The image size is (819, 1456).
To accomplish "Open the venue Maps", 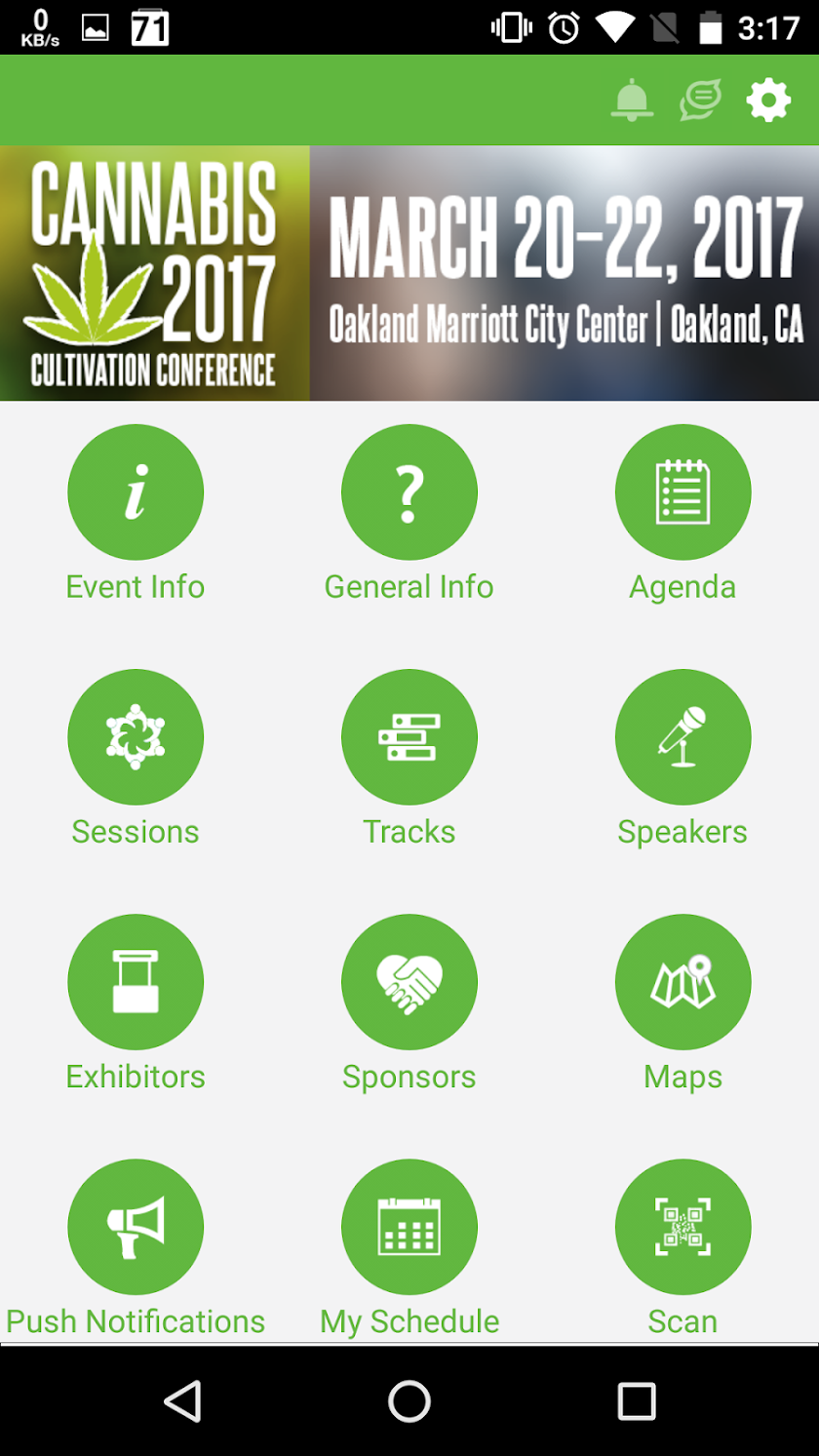I will pos(682,982).
